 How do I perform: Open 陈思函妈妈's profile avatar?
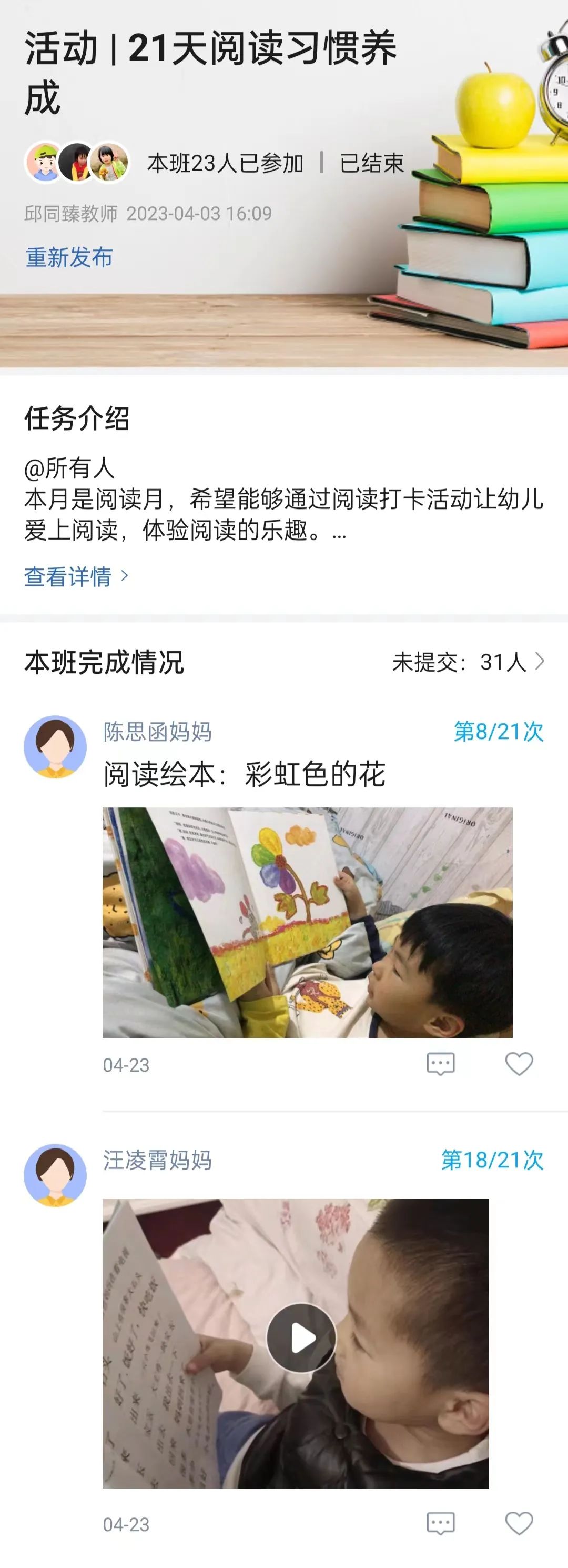(x=55, y=747)
